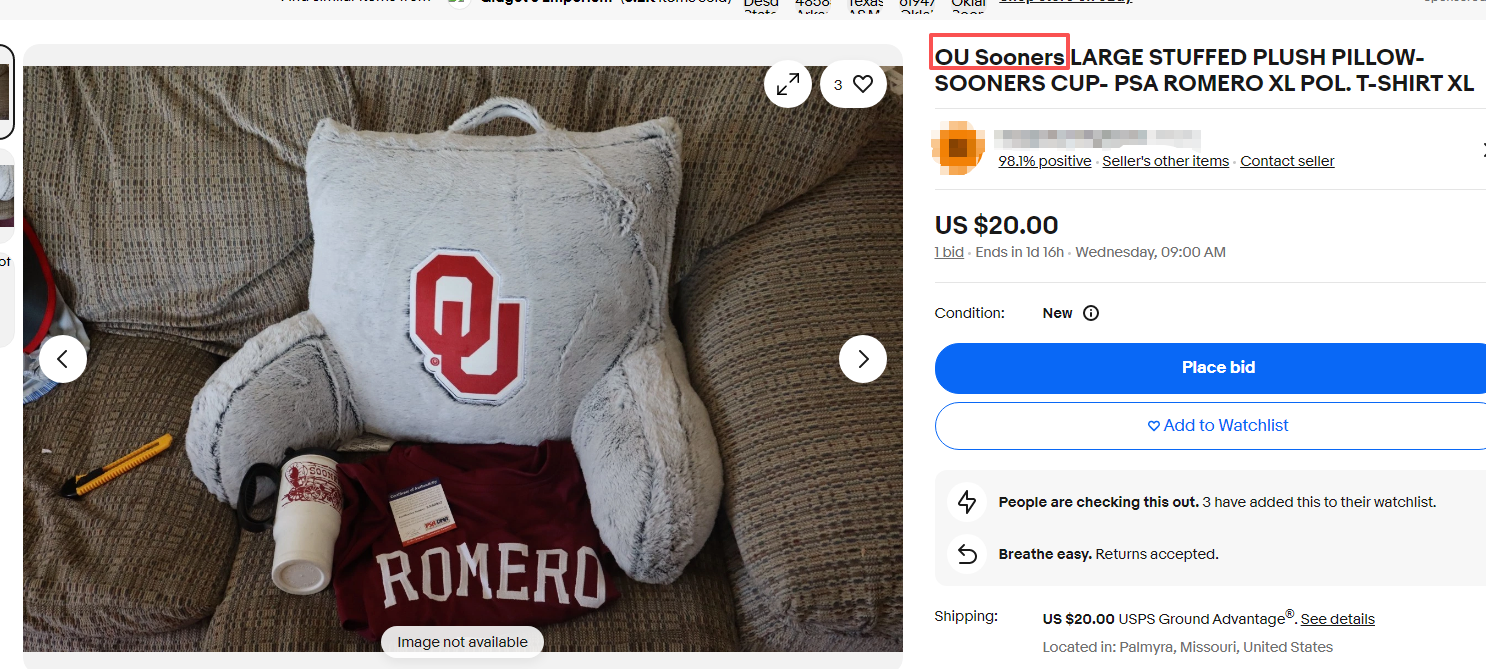
Task: See details for shipping
Action: 1337,619
